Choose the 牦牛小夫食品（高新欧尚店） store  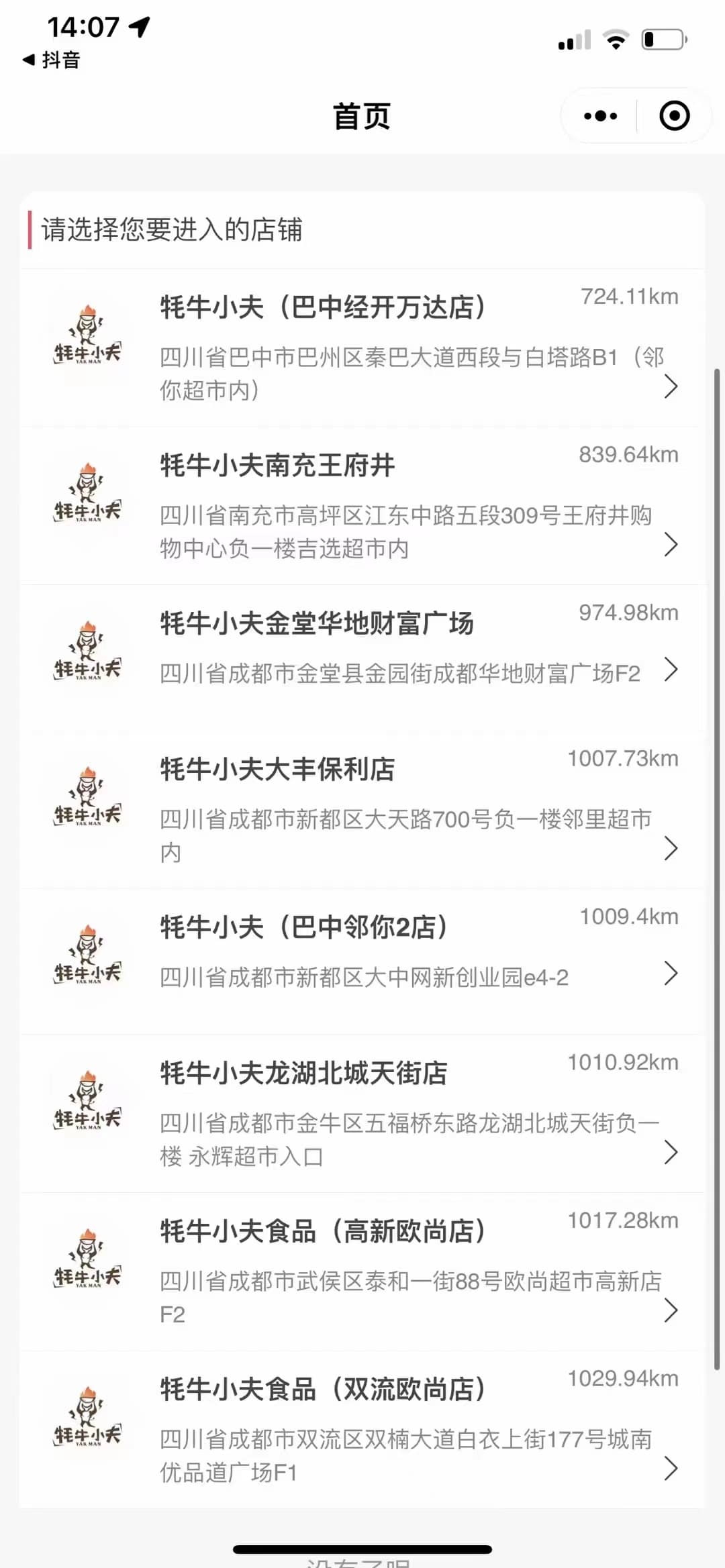point(362,1271)
